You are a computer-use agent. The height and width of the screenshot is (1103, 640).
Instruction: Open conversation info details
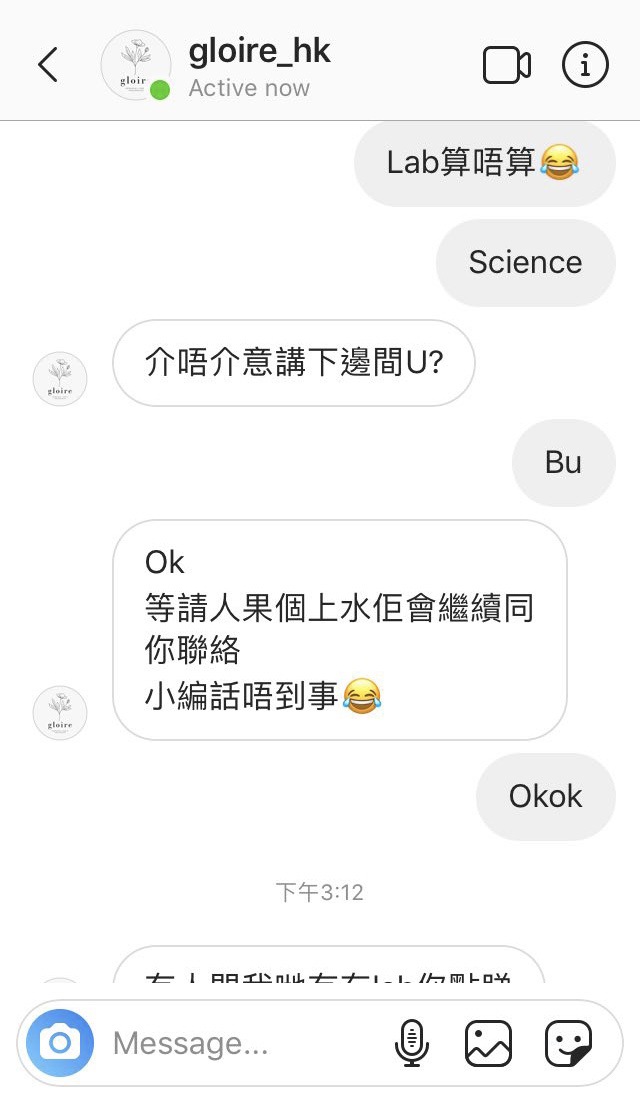(x=585, y=65)
